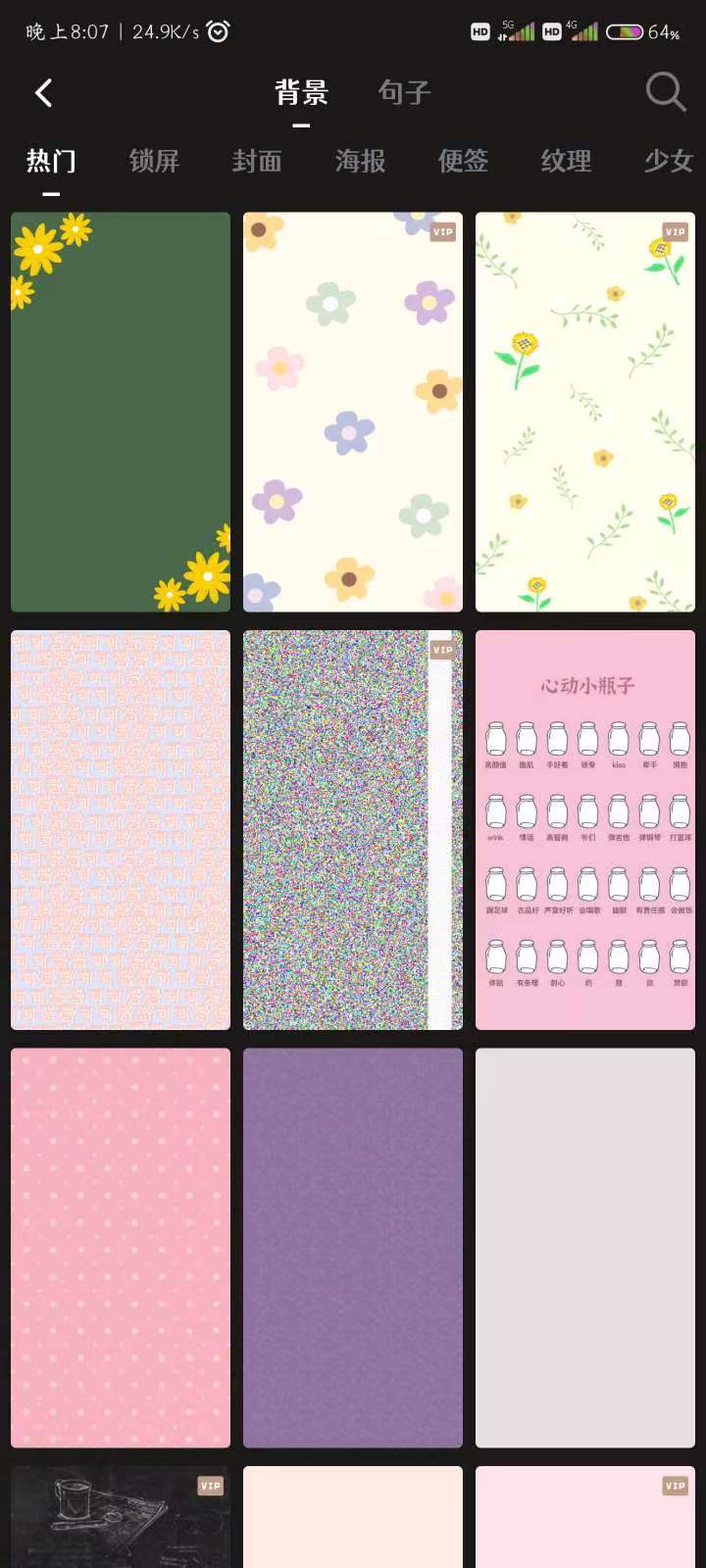The width and height of the screenshot is (706, 1568).
Task: Open the 纹理 category
Action: point(566,161)
